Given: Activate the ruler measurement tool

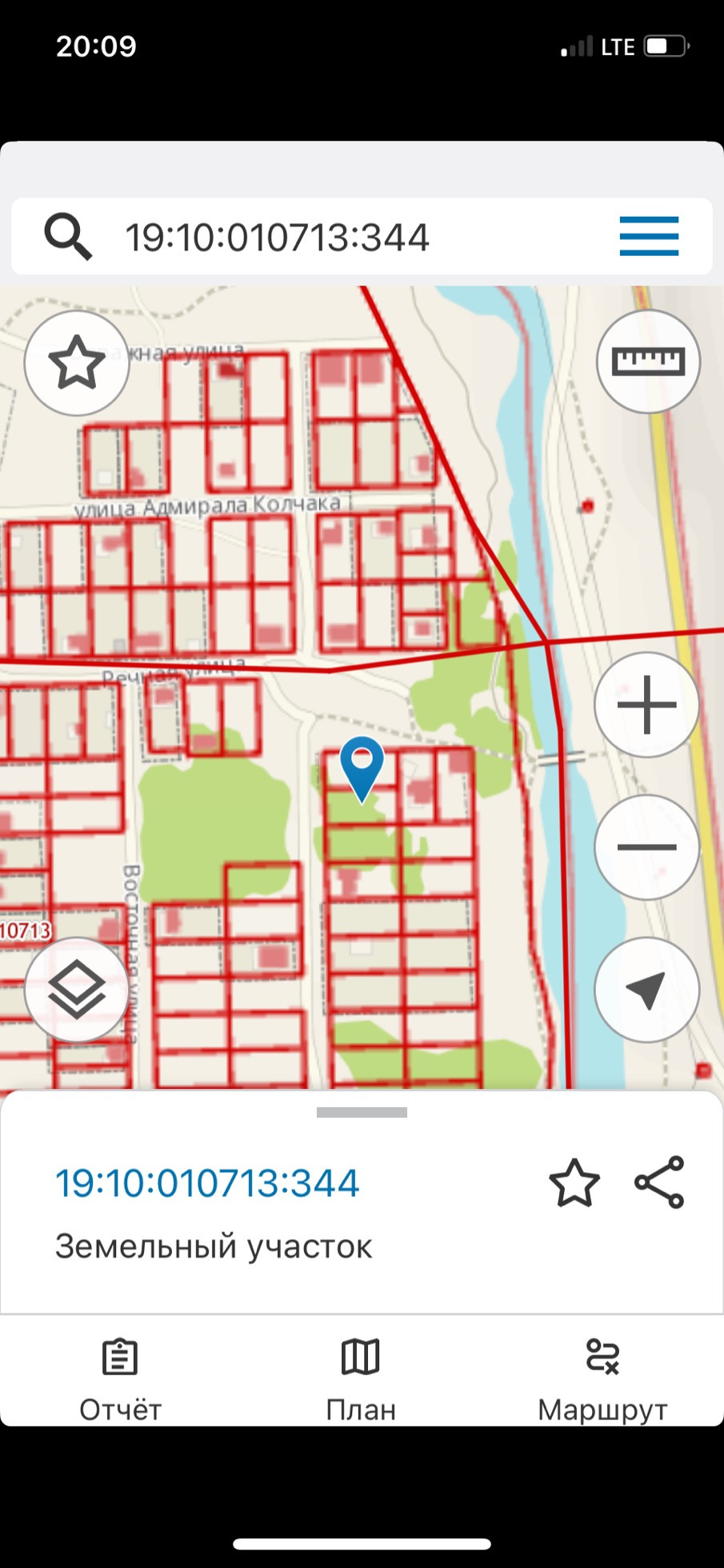Looking at the screenshot, I should (648, 362).
